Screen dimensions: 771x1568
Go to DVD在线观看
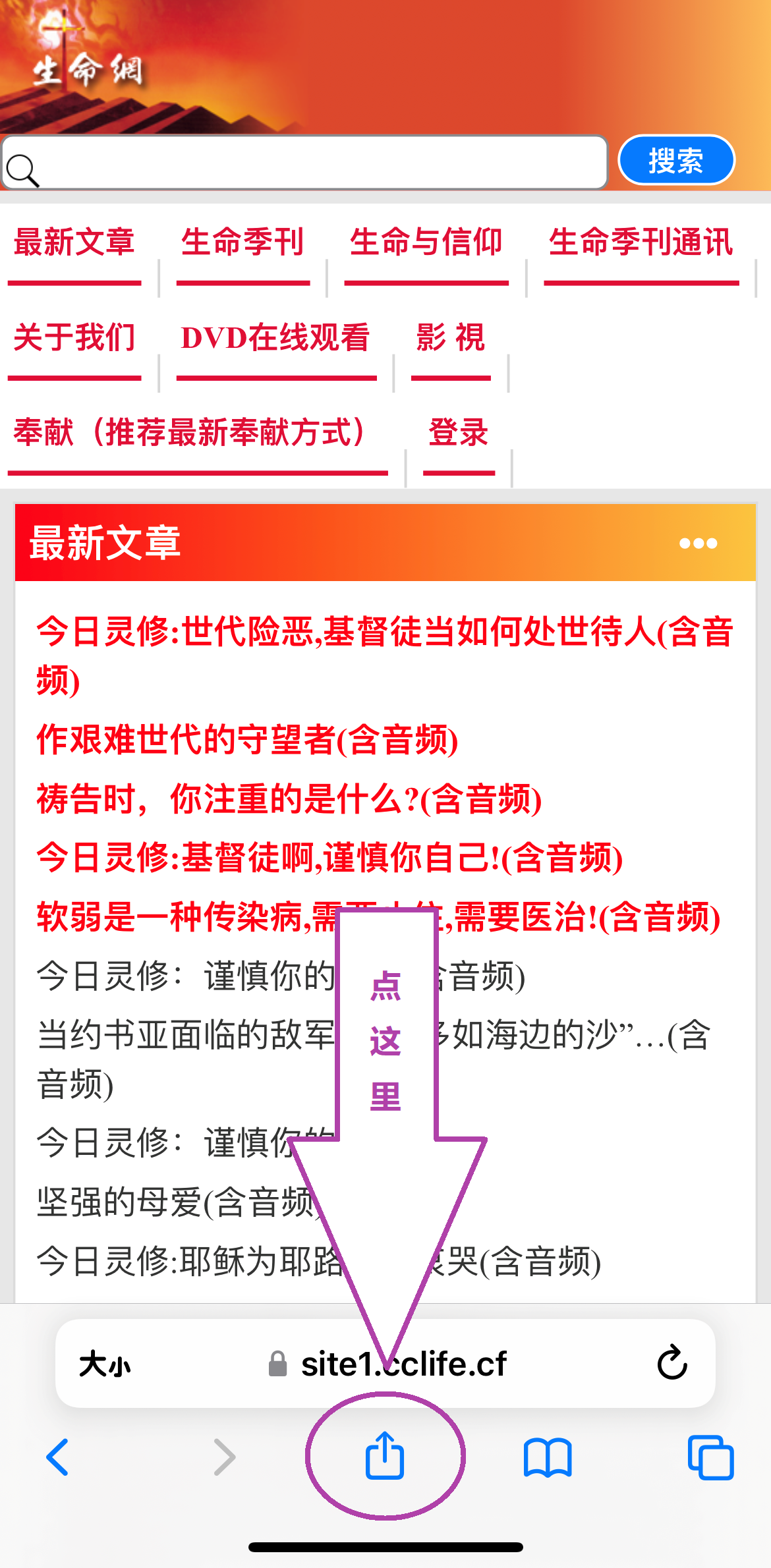tap(275, 337)
